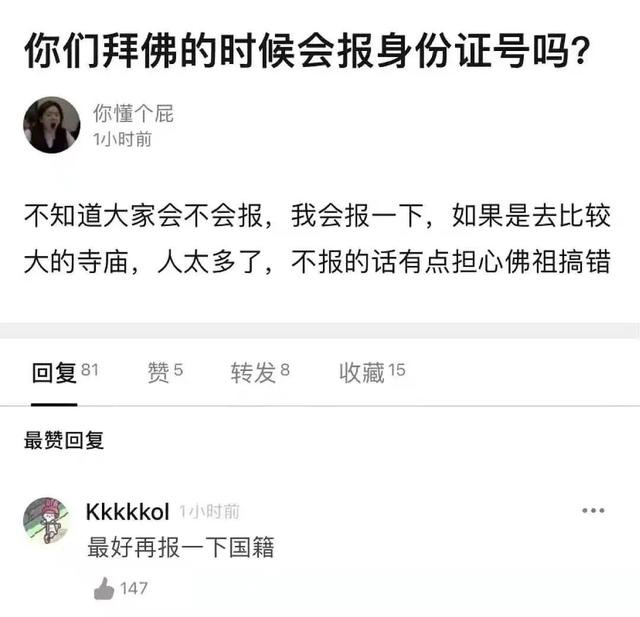Switch to the 赞 tab

[x=165, y=373]
